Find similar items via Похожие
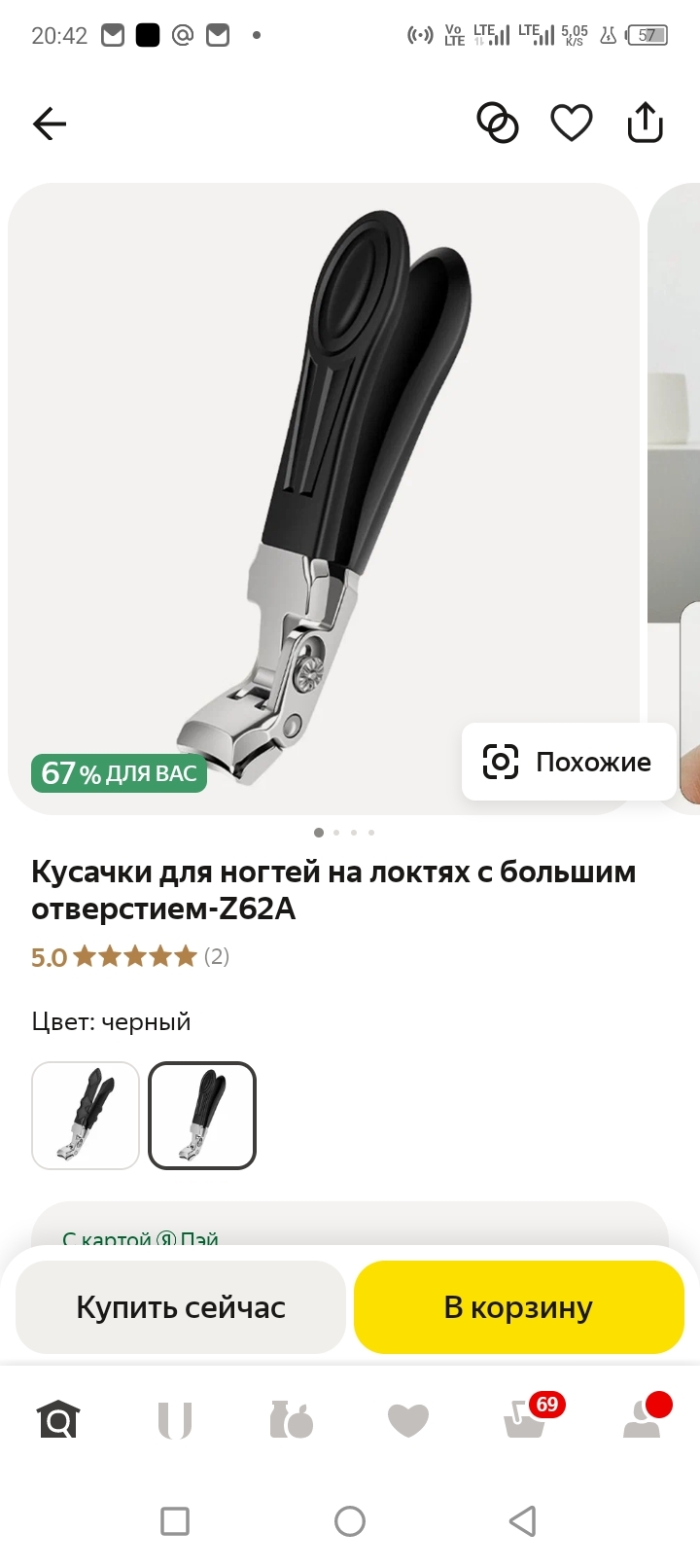Screen dimensions: 700x1568 pyautogui.click(x=569, y=762)
